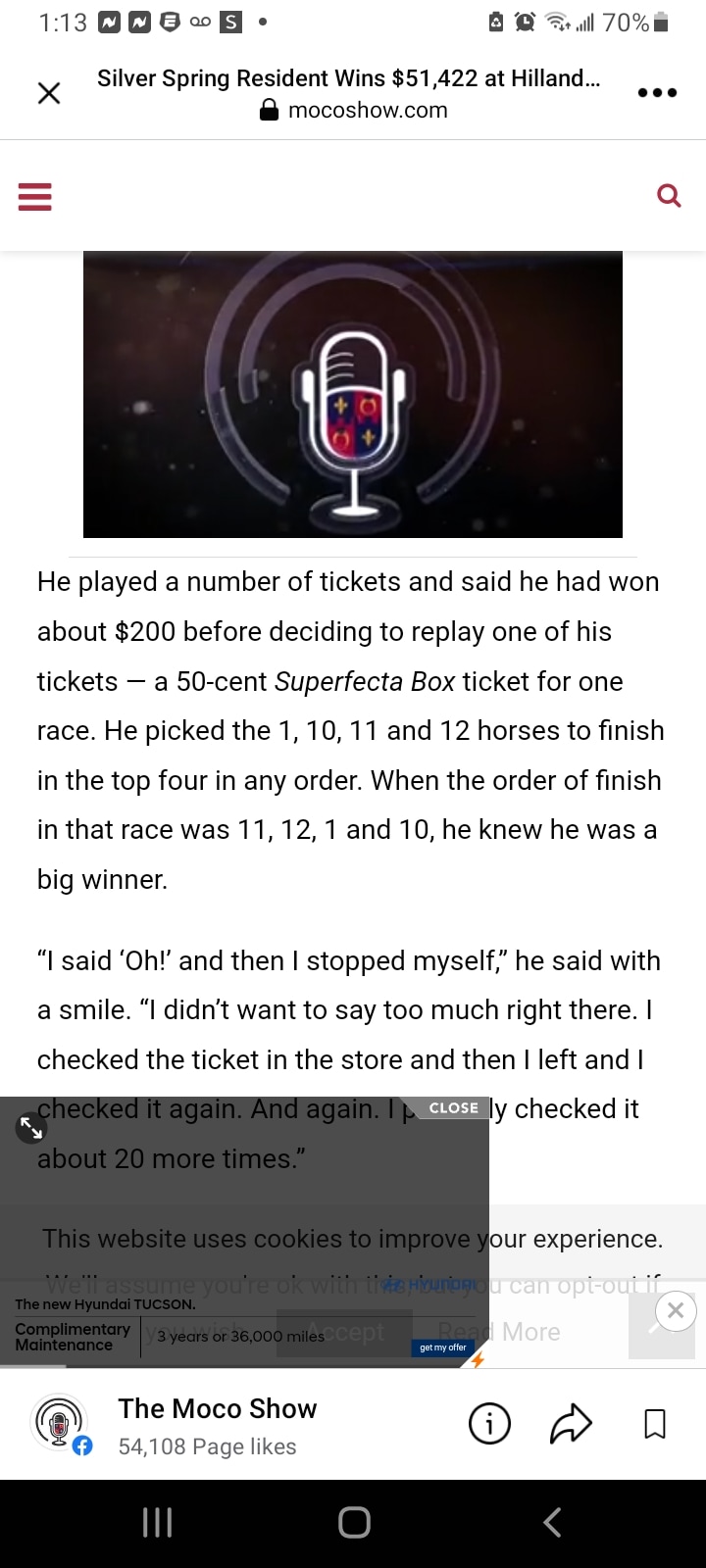The height and width of the screenshot is (1568, 706).
Task: Open The Moco Show page
Action: (x=218, y=1408)
